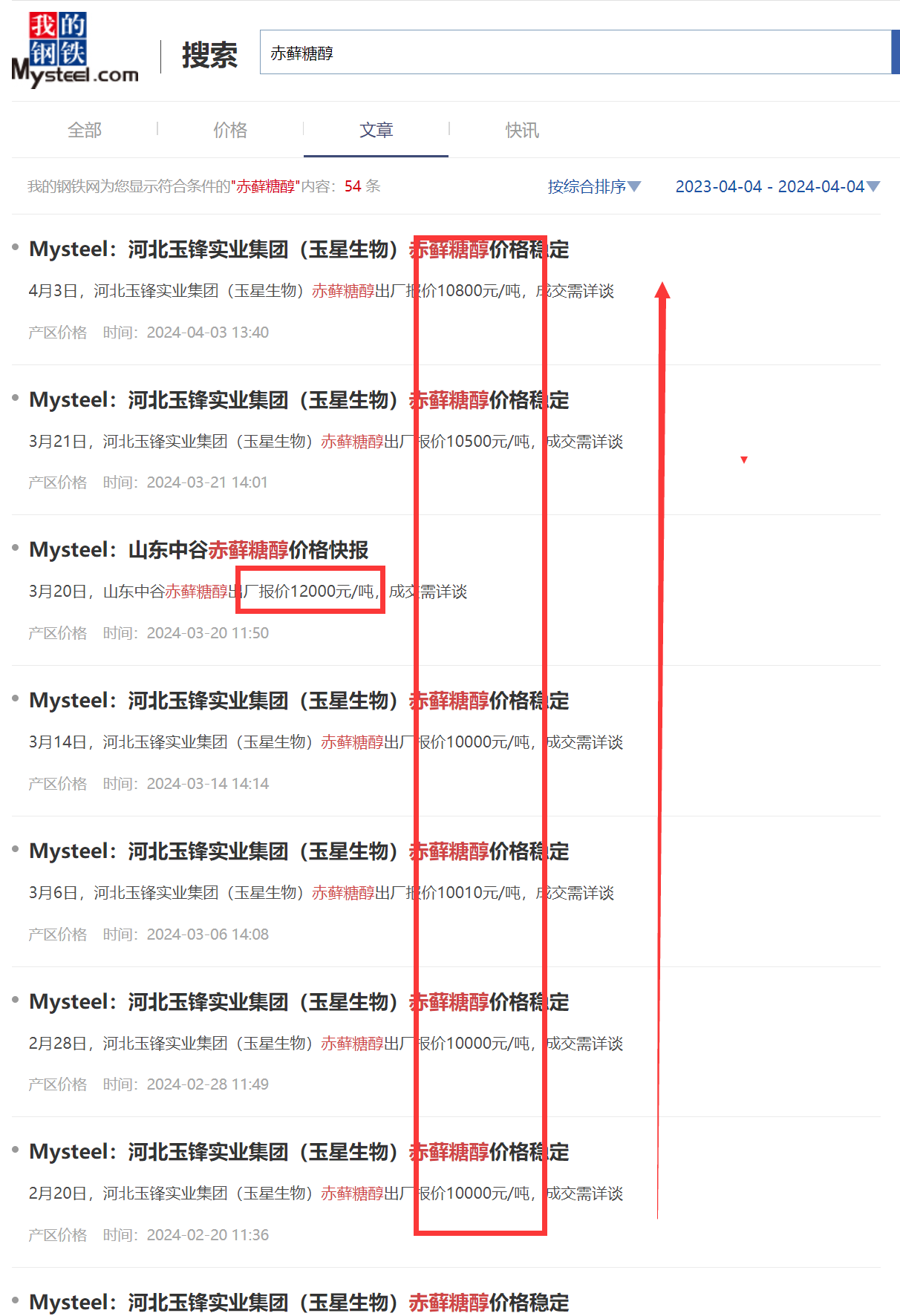Click 产区价格 label of the 2024-02-28 article

[x=57, y=1084]
